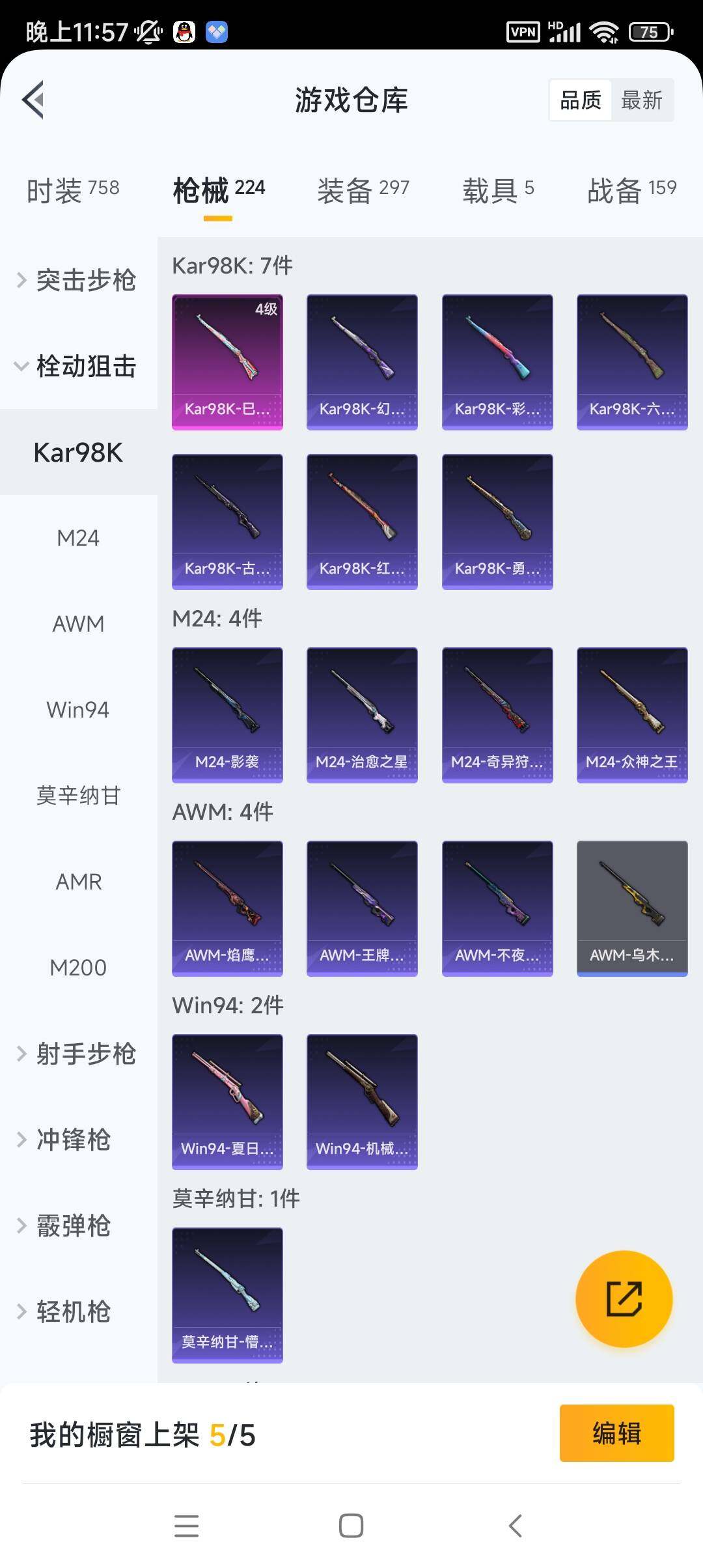Switch to the 时装 tab
703x1568 pixels.
coord(72,190)
